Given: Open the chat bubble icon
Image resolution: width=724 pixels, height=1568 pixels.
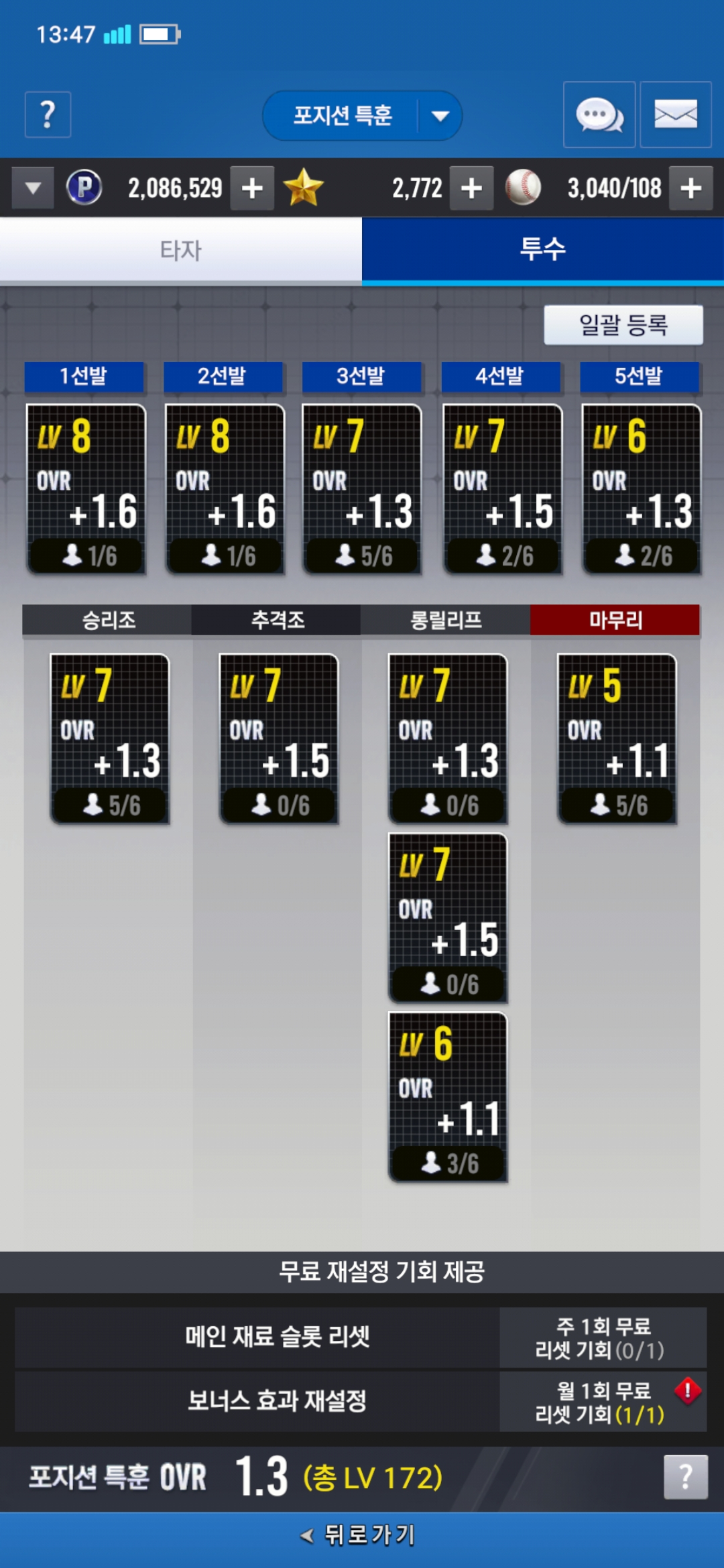Looking at the screenshot, I should [x=599, y=115].
